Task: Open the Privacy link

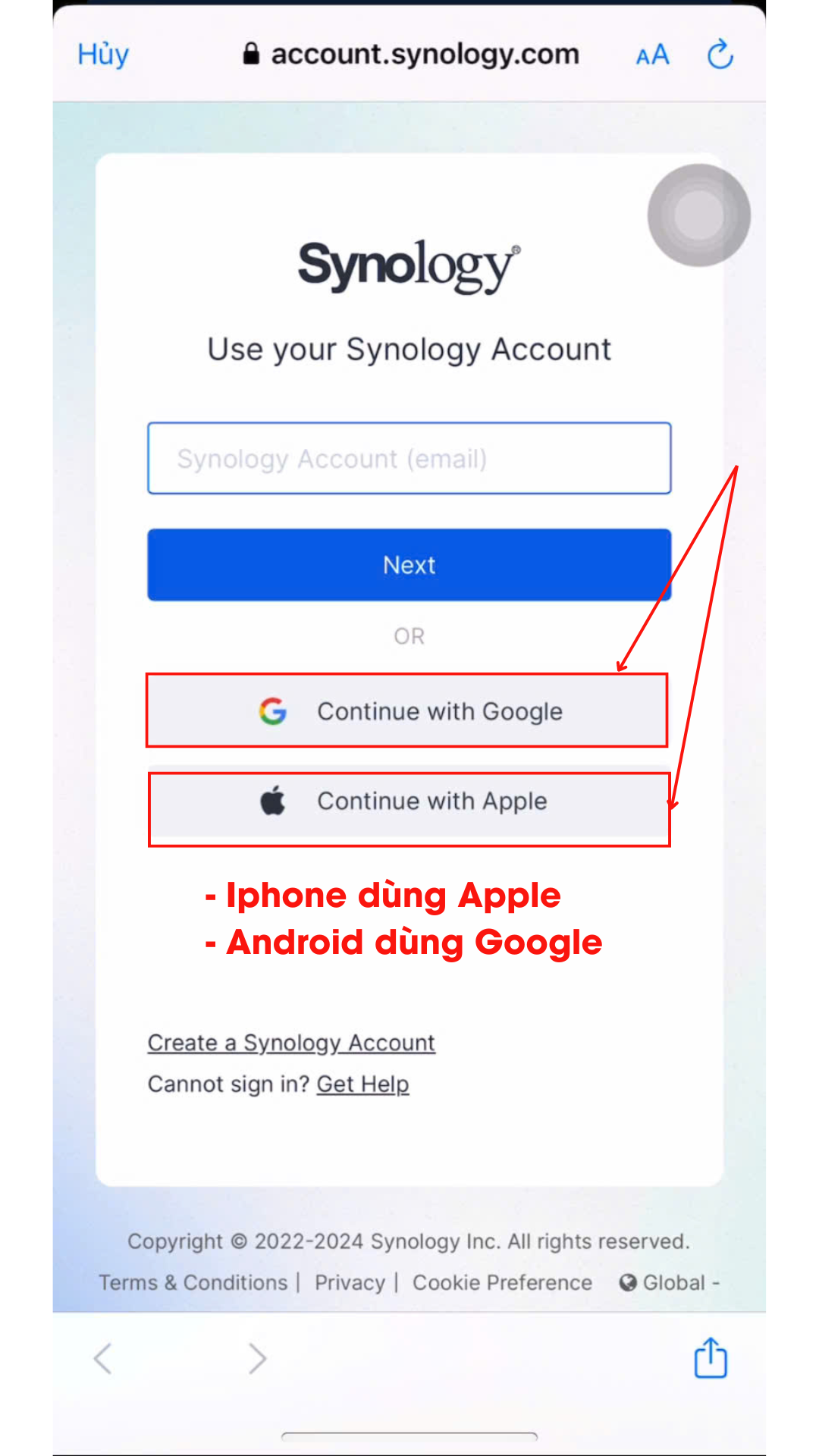Action: [350, 1282]
